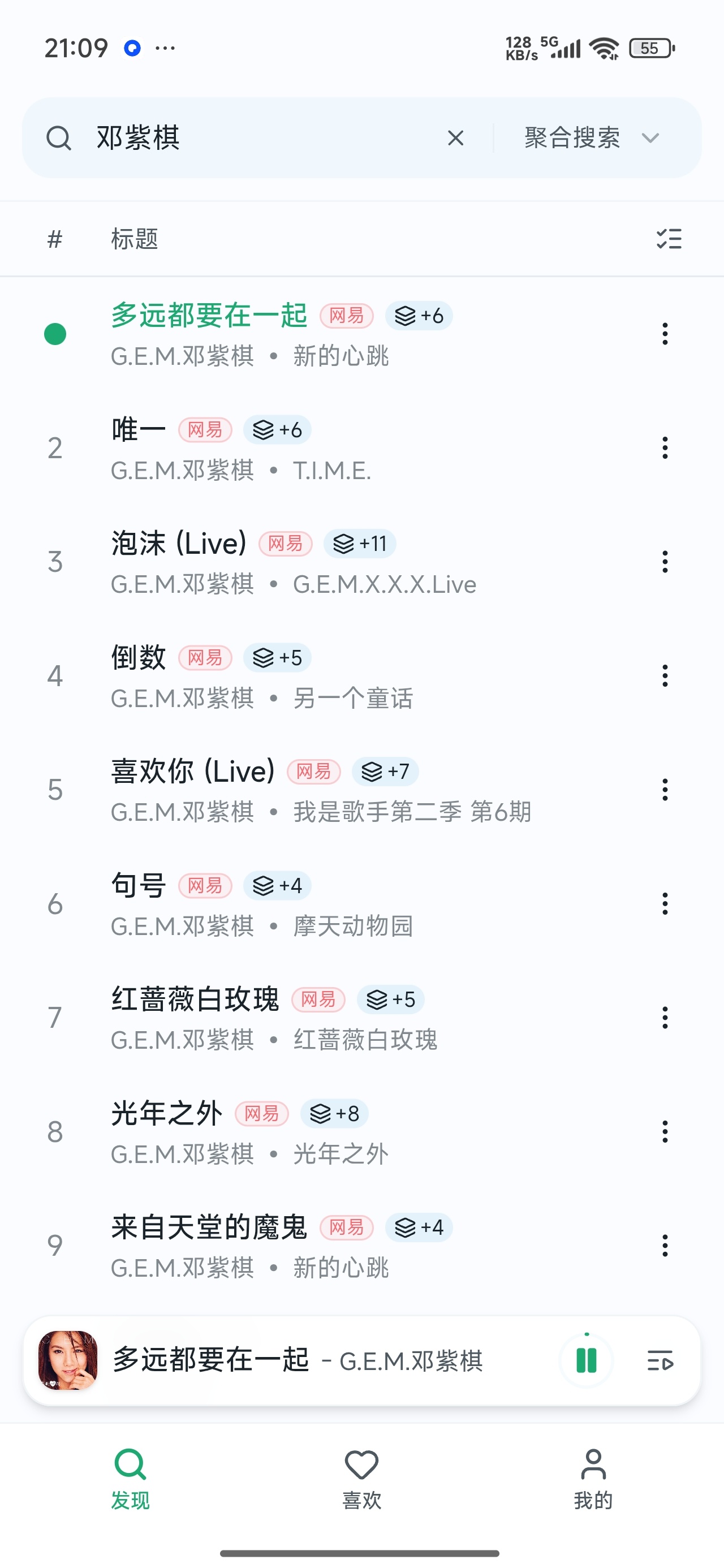Show other sources +8 for 光年之外
724x1568 pixels.
click(x=334, y=1114)
